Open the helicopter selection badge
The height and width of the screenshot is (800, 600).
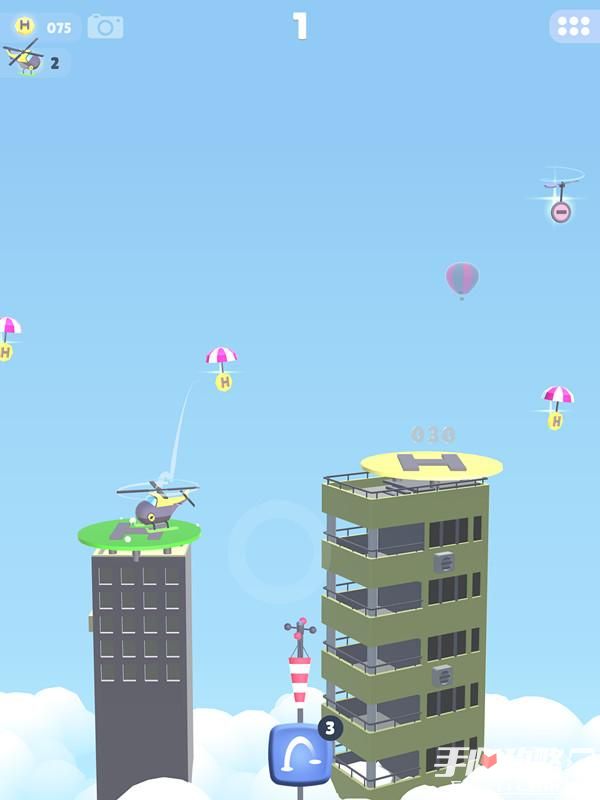click(x=35, y=62)
